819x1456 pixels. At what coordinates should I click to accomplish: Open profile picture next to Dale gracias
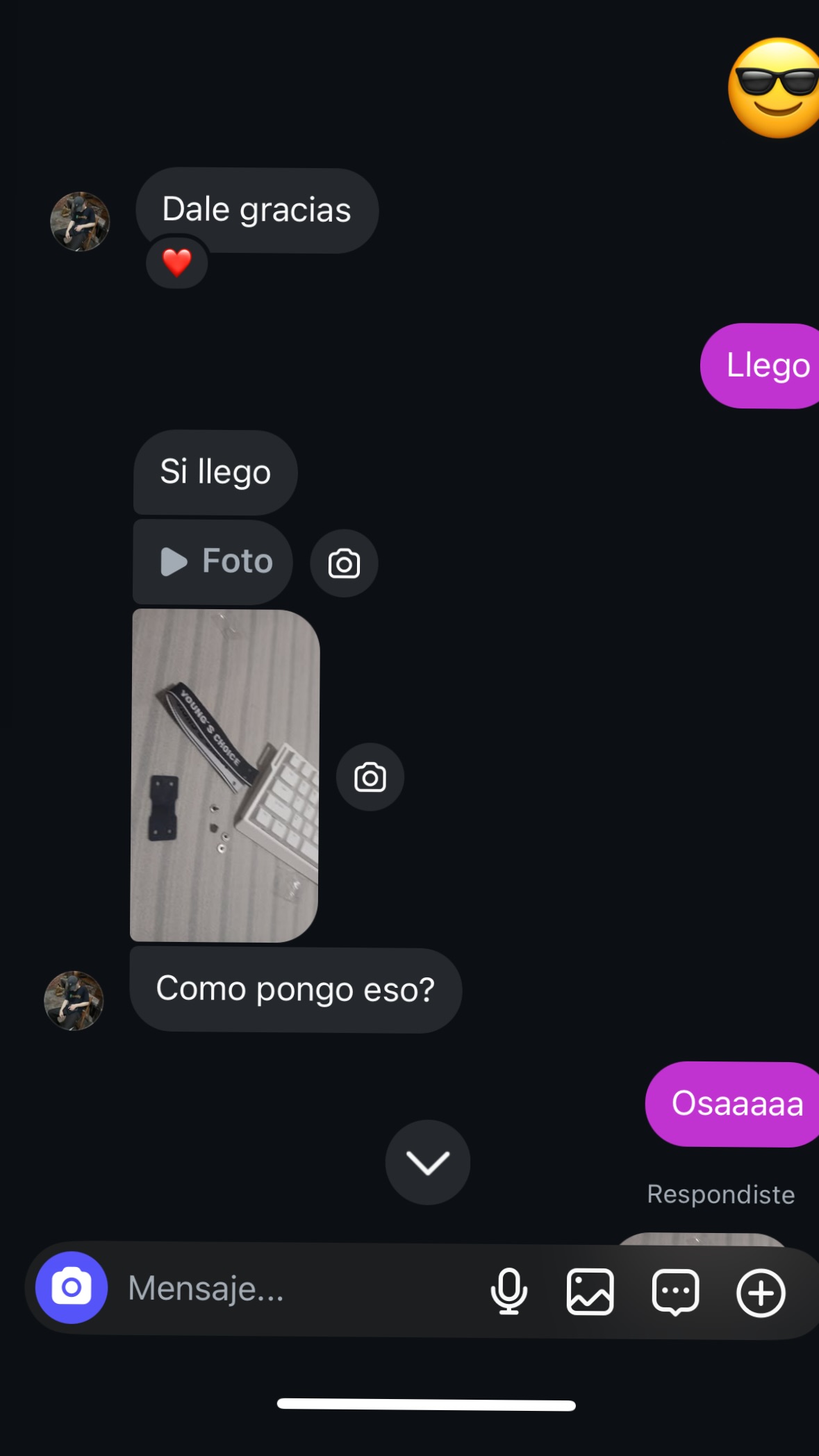80,222
